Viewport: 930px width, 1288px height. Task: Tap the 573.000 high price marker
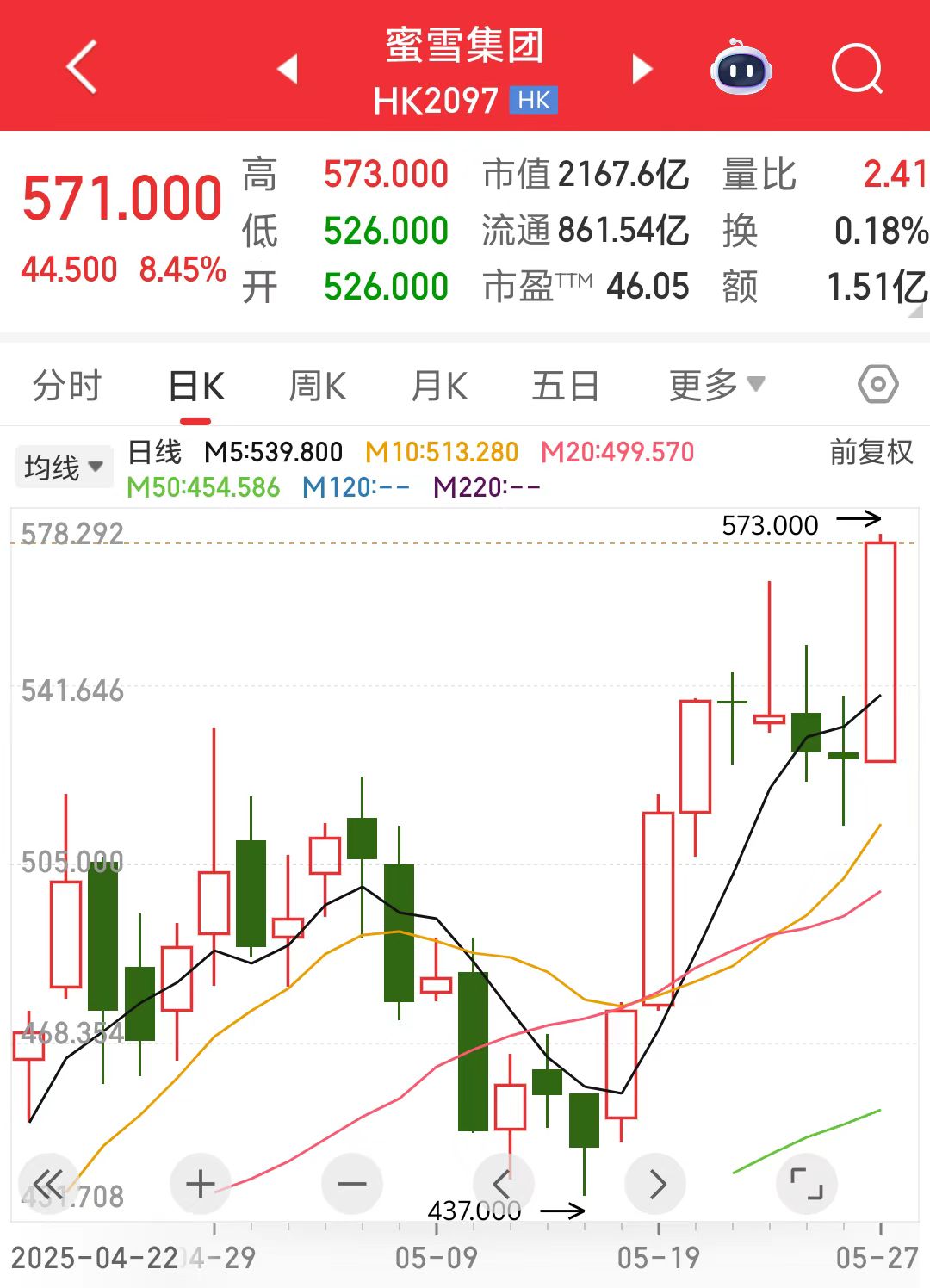[x=771, y=524]
